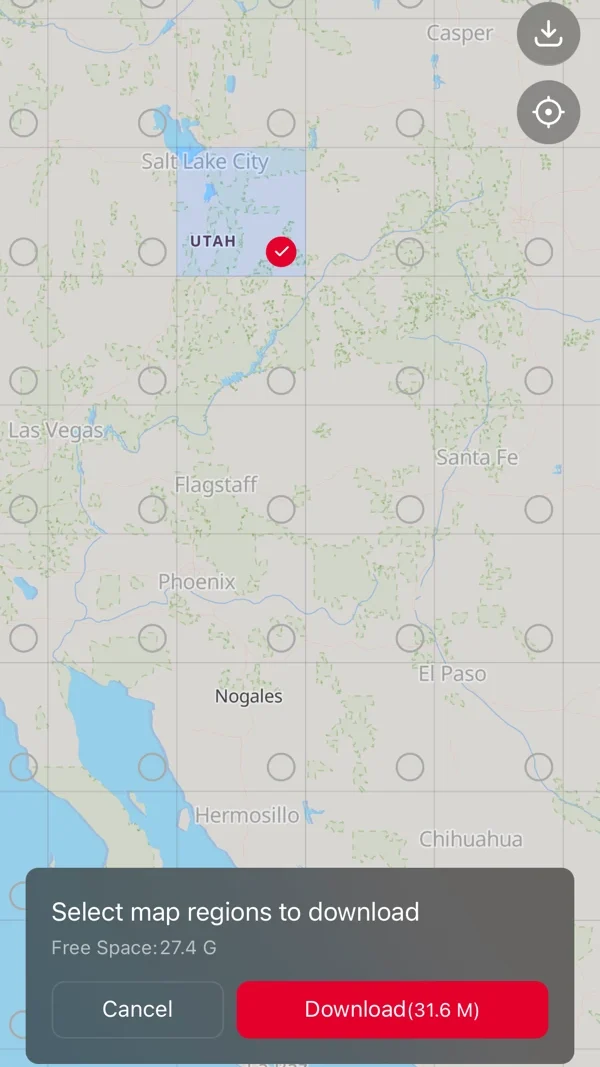Select the map region containing Nogales

pyautogui.click(x=281, y=767)
